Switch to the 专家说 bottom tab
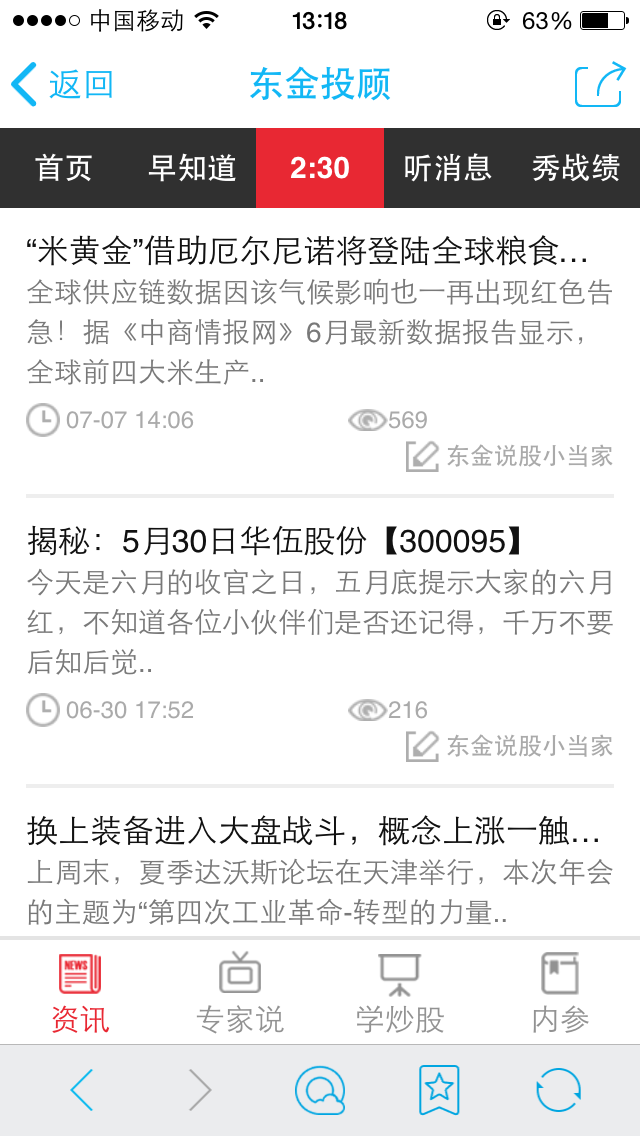The height and width of the screenshot is (1136, 640). [x=240, y=993]
